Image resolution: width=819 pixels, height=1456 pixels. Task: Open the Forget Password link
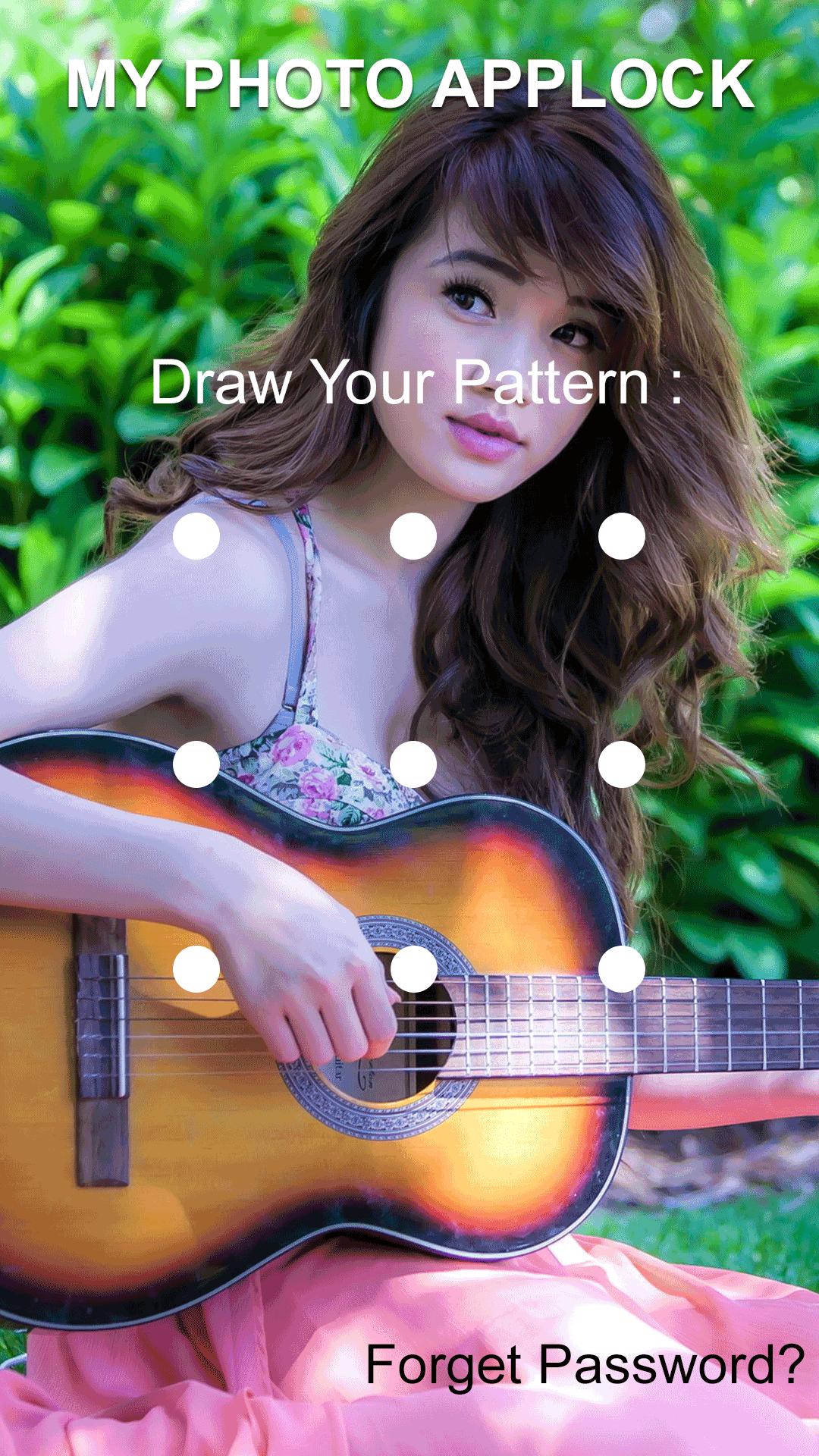click(584, 1365)
